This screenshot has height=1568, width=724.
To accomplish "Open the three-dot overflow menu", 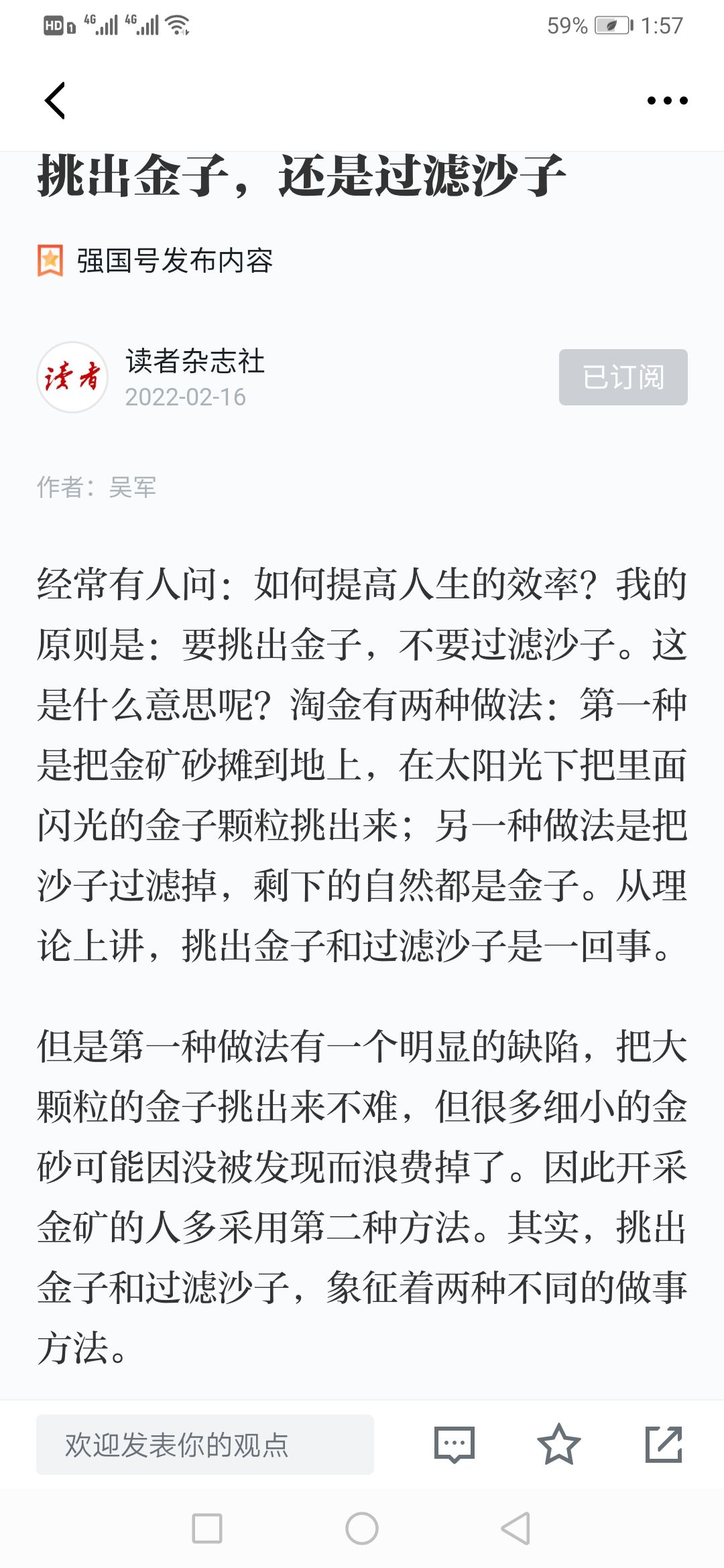I will (x=667, y=101).
